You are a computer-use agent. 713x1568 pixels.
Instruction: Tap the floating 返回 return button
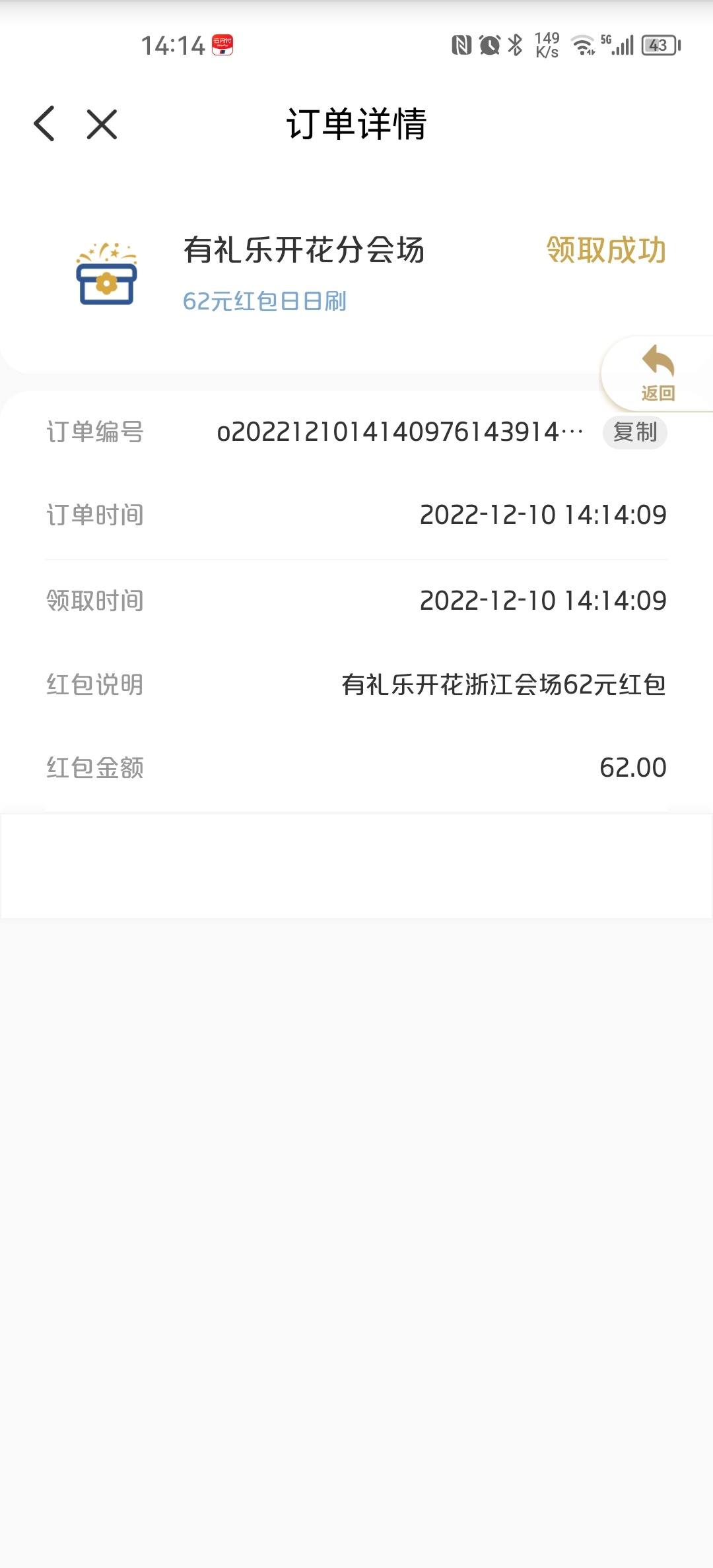(x=658, y=374)
